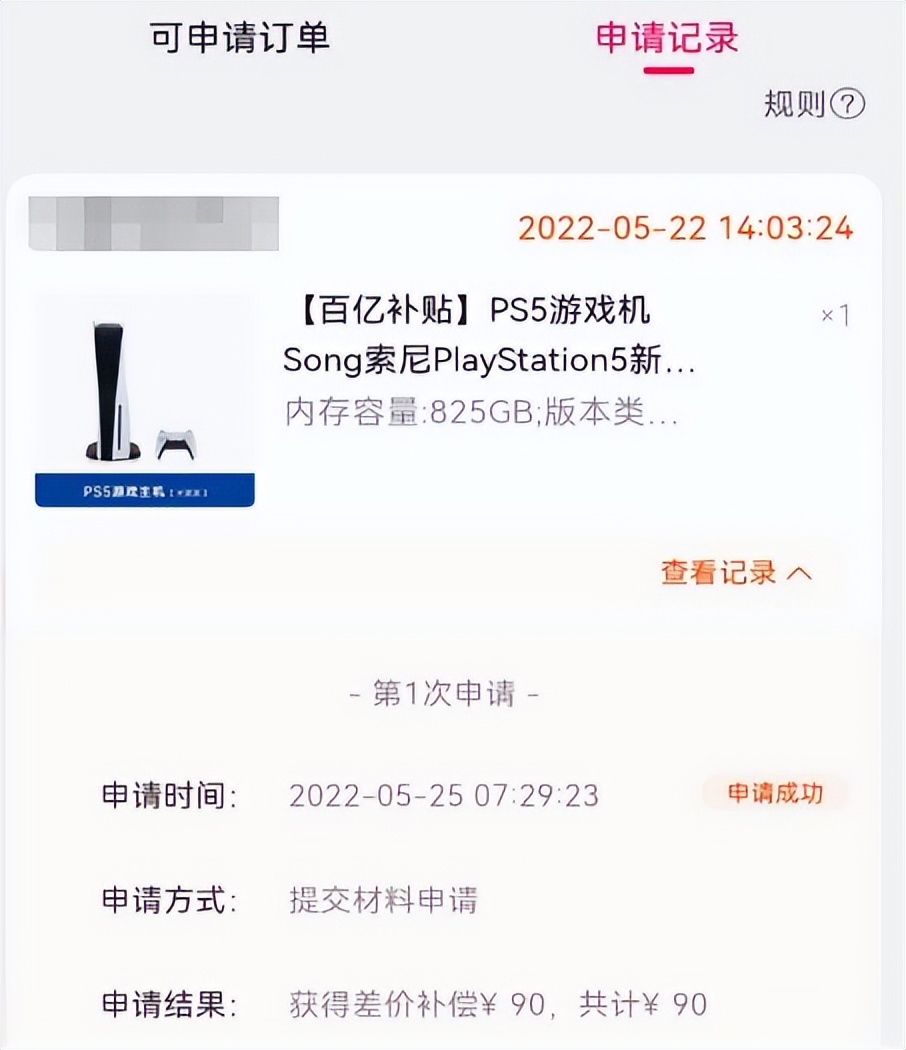Viewport: 906px width, 1050px height.
Task: Click the PS5 product thumbnail image
Action: click(144, 390)
